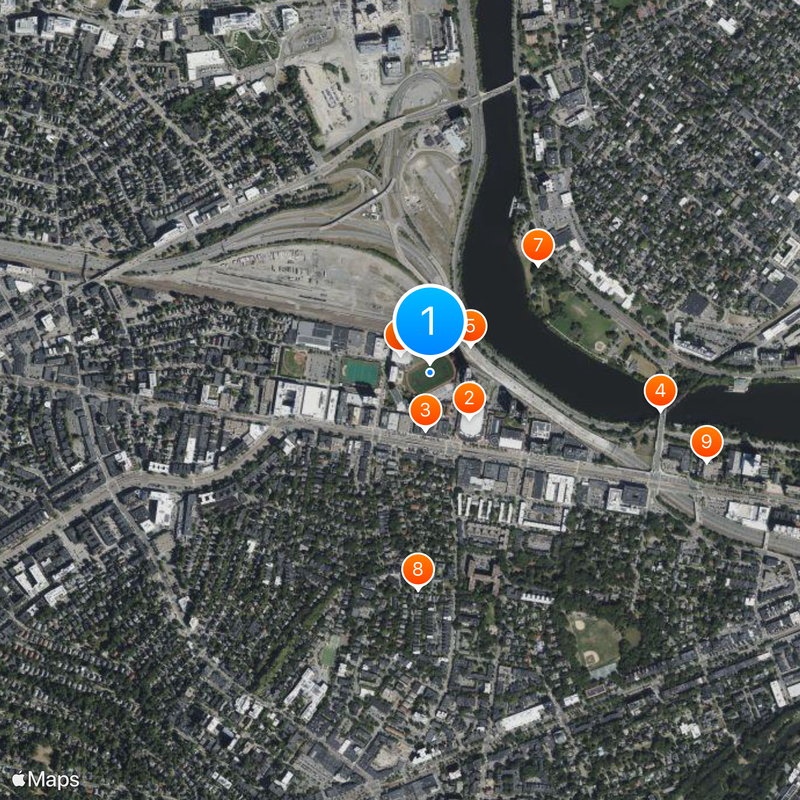Select pin 4 by the river bridge
This screenshot has width=800, height=800.
coord(660,391)
